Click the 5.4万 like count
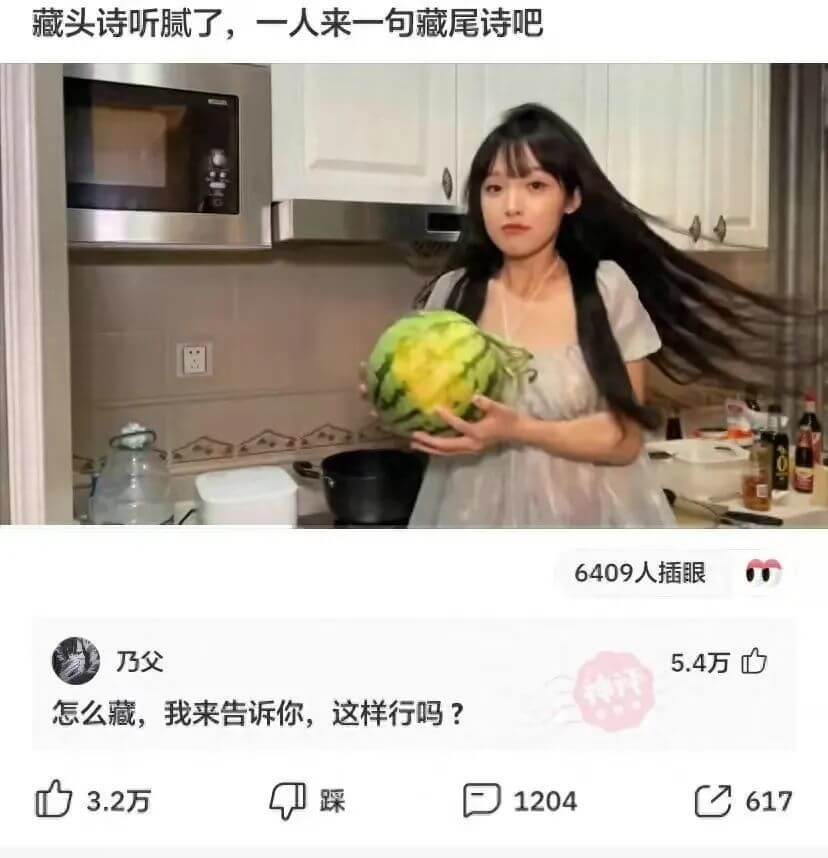 [700, 662]
